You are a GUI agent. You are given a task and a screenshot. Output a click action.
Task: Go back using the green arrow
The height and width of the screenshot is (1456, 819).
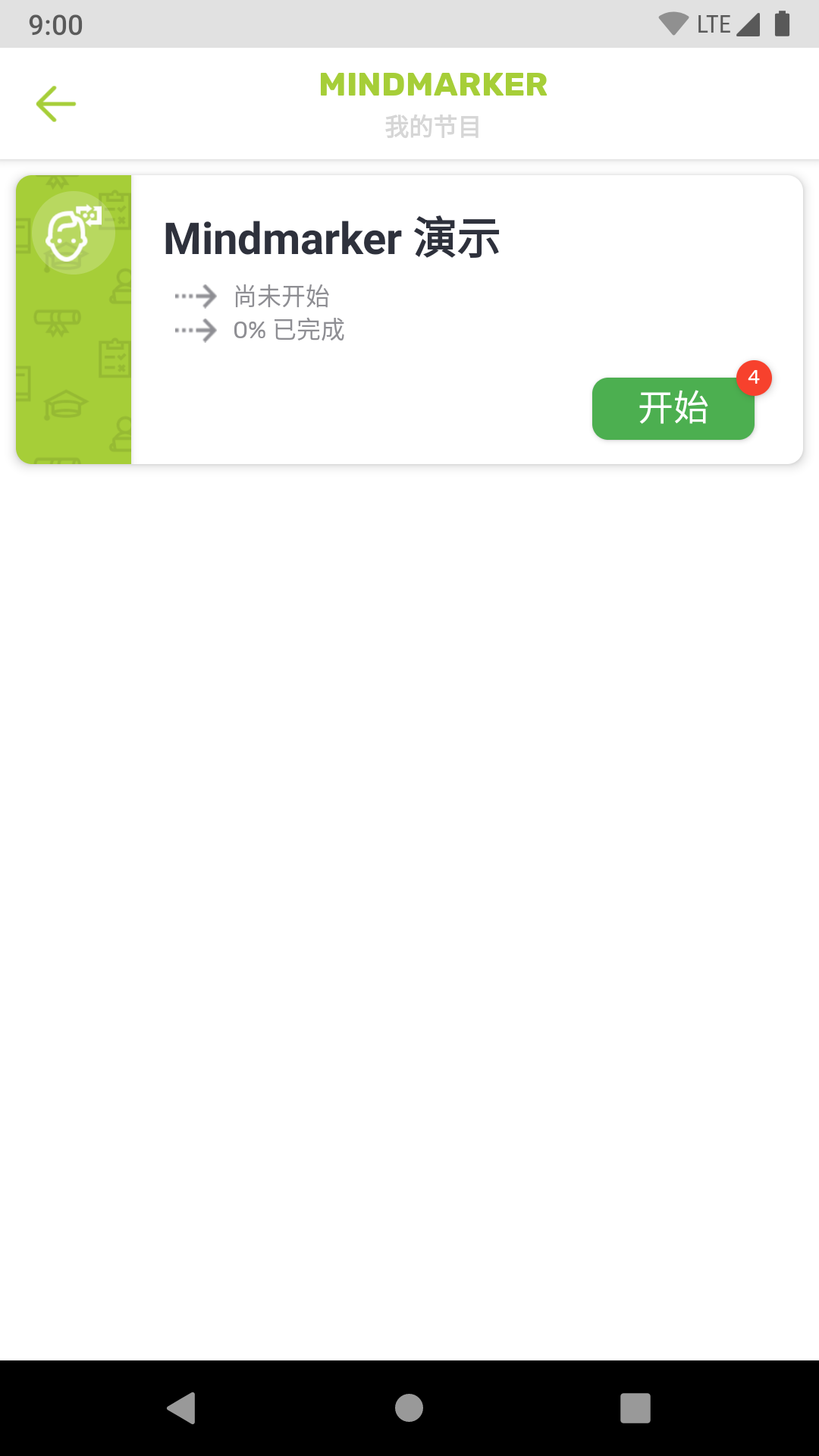[56, 104]
